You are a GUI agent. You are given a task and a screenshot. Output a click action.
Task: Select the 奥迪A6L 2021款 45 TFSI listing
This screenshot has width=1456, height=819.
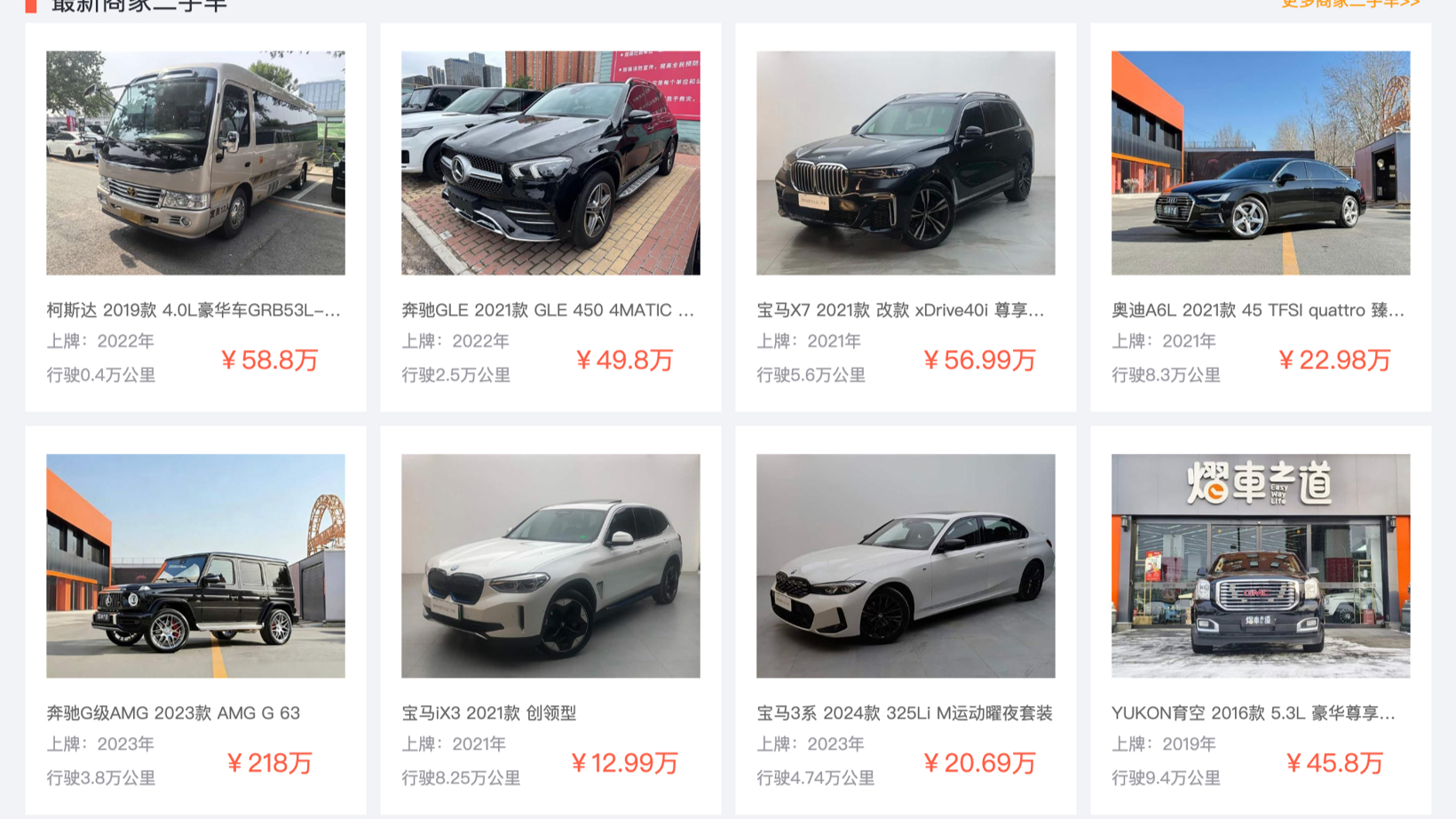[1261, 163]
